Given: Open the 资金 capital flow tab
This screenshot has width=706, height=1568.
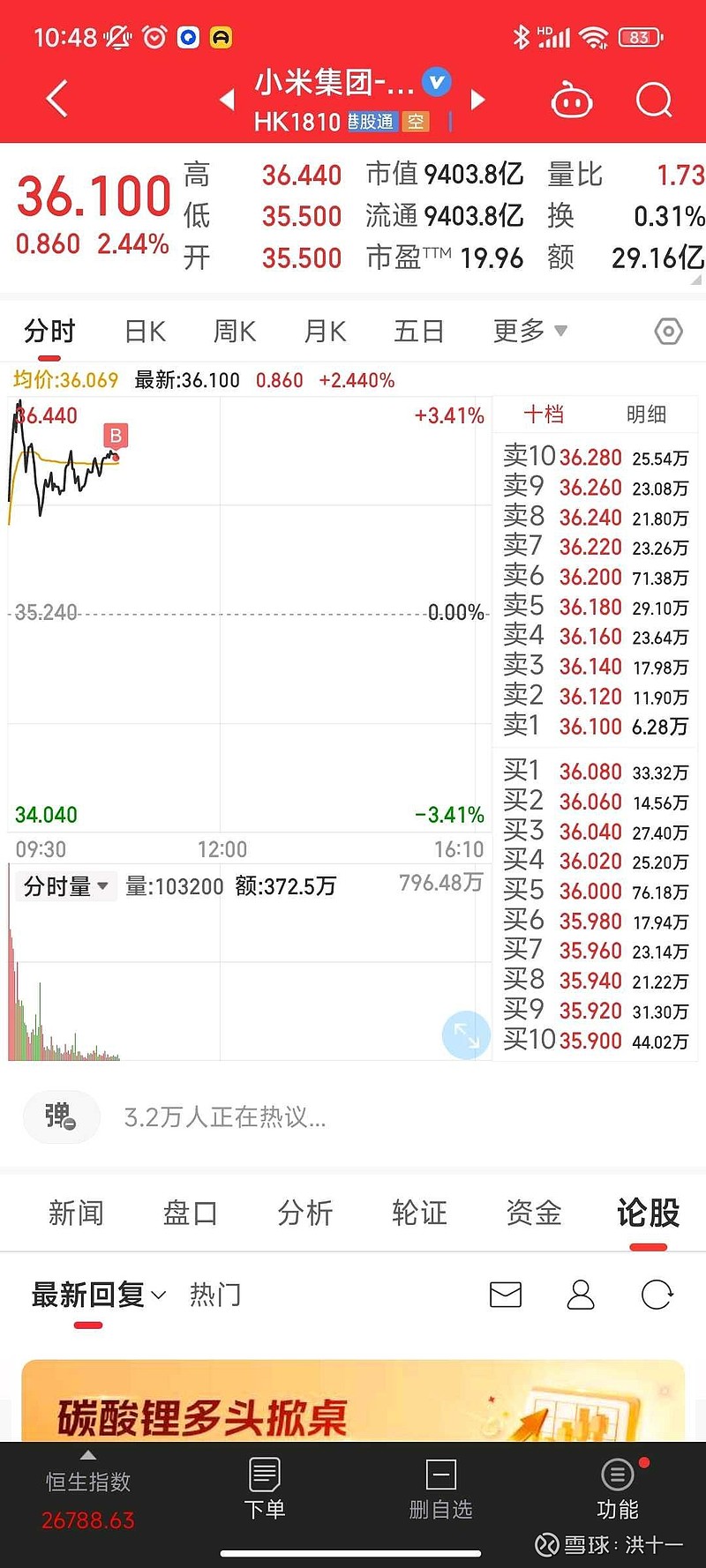Looking at the screenshot, I should 533,1213.
